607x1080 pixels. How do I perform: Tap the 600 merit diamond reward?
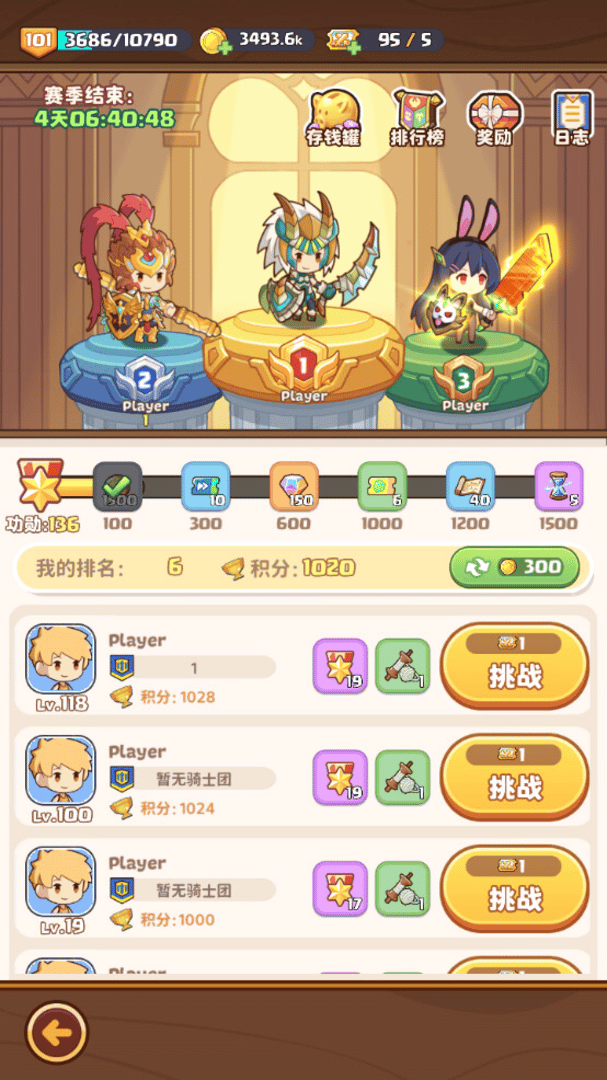pyautogui.click(x=294, y=487)
